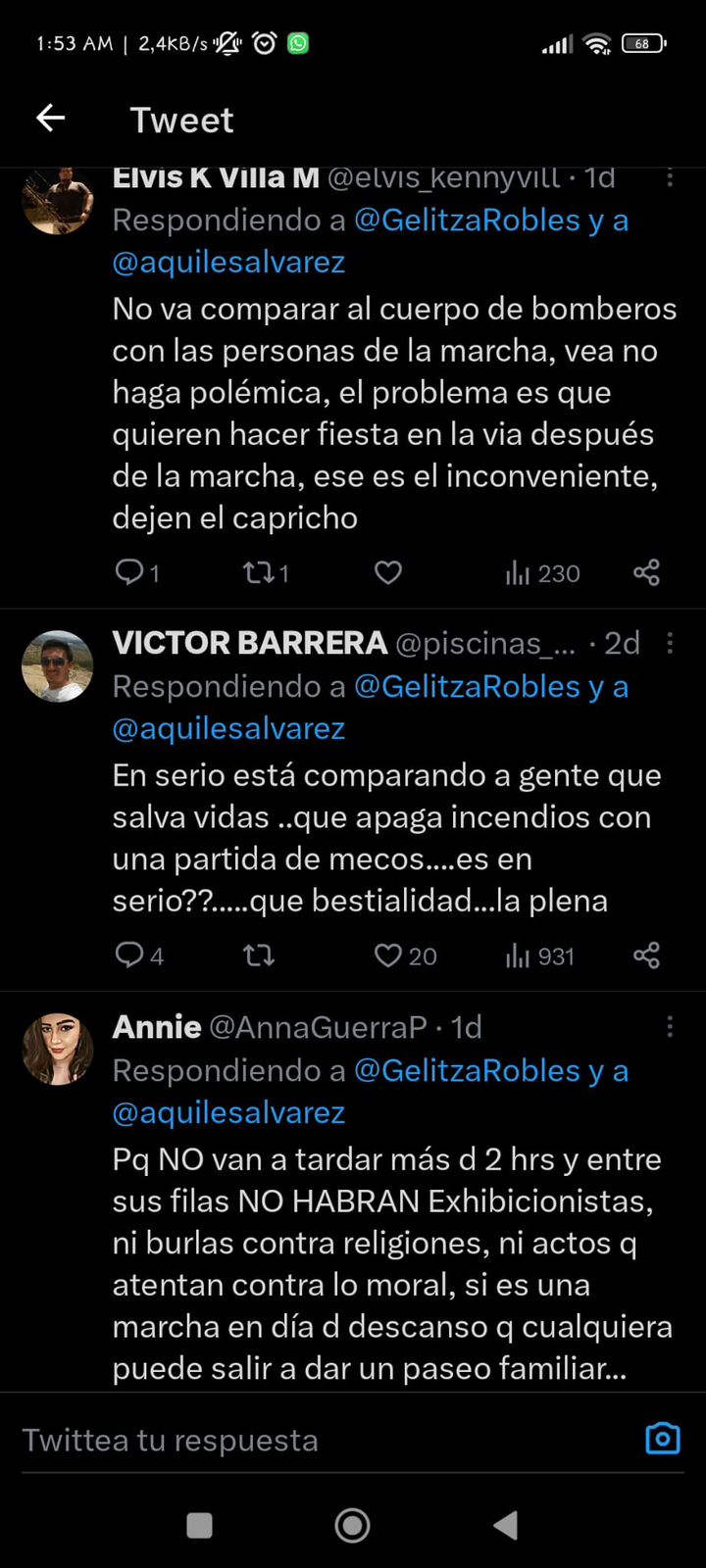
Task: Go to the phone home screen
Action: (352, 1525)
